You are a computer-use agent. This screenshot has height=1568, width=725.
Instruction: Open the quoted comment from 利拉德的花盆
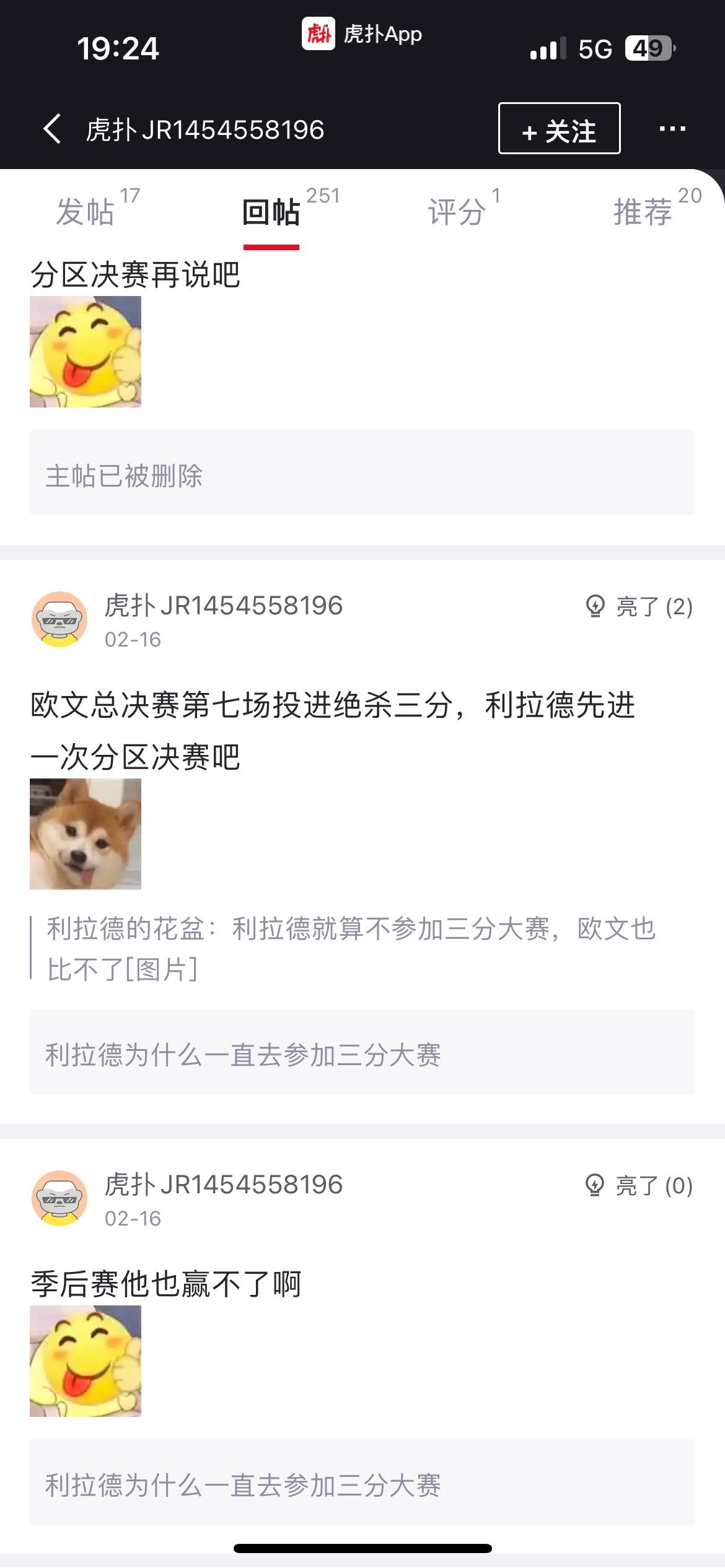click(x=351, y=949)
